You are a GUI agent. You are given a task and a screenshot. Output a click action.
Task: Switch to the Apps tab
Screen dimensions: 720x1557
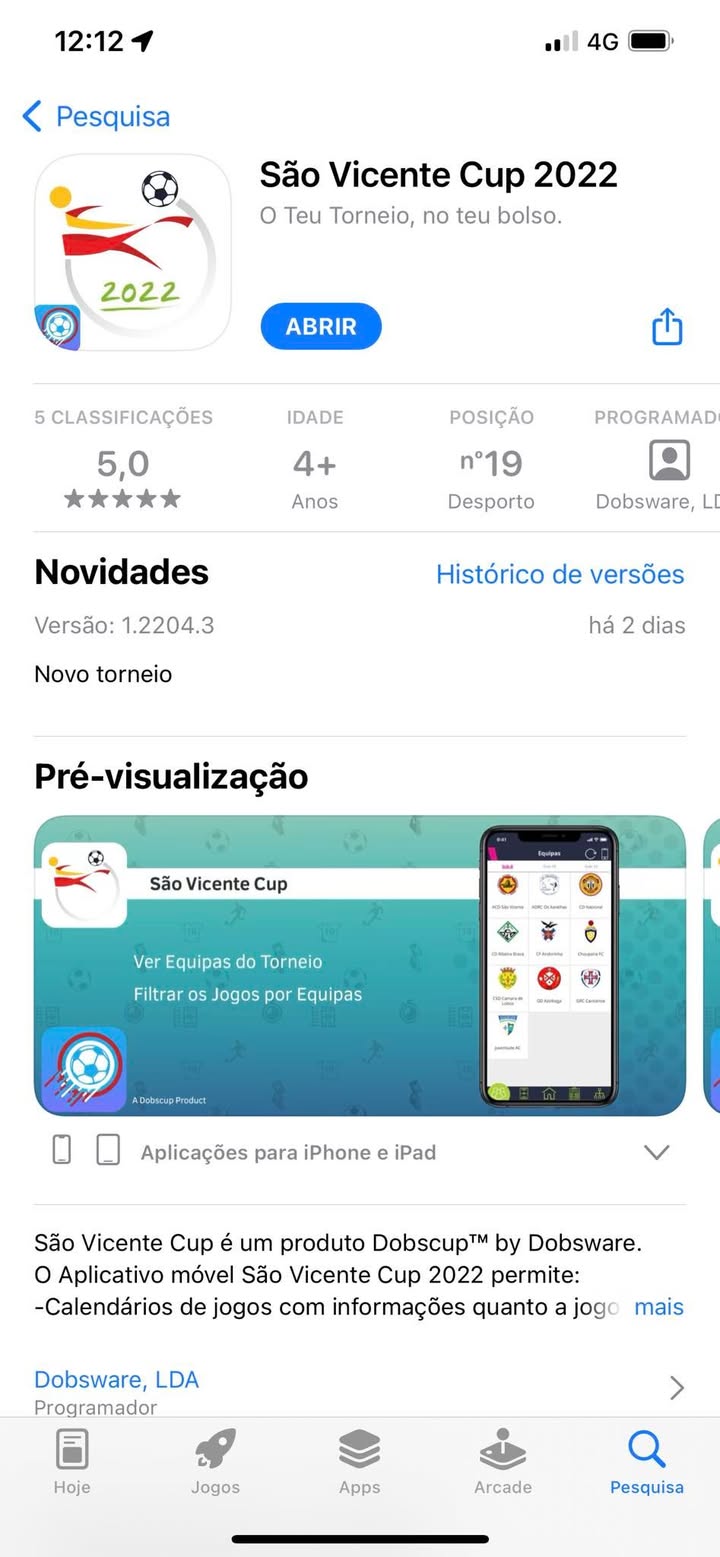[x=359, y=1460]
